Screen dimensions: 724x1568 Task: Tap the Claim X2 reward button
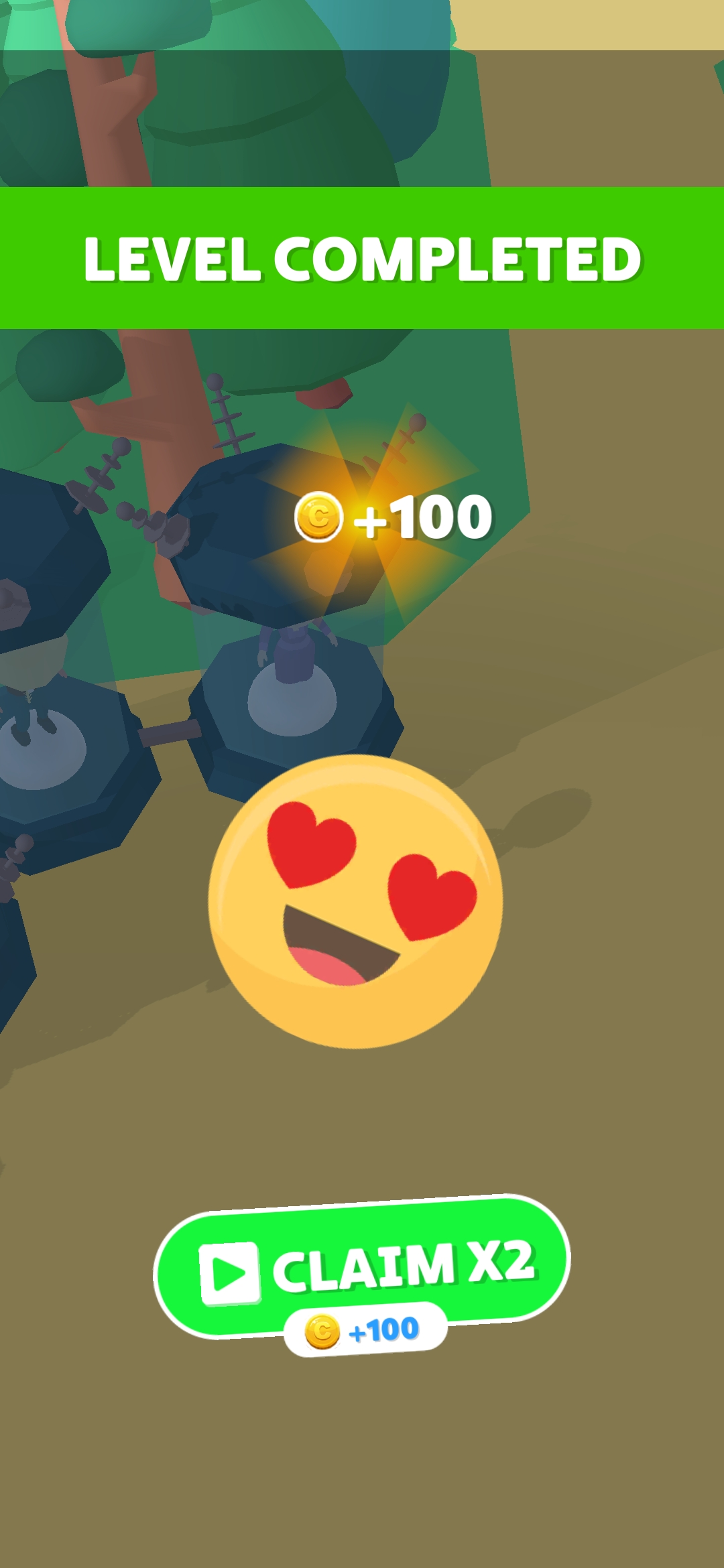362,1268
